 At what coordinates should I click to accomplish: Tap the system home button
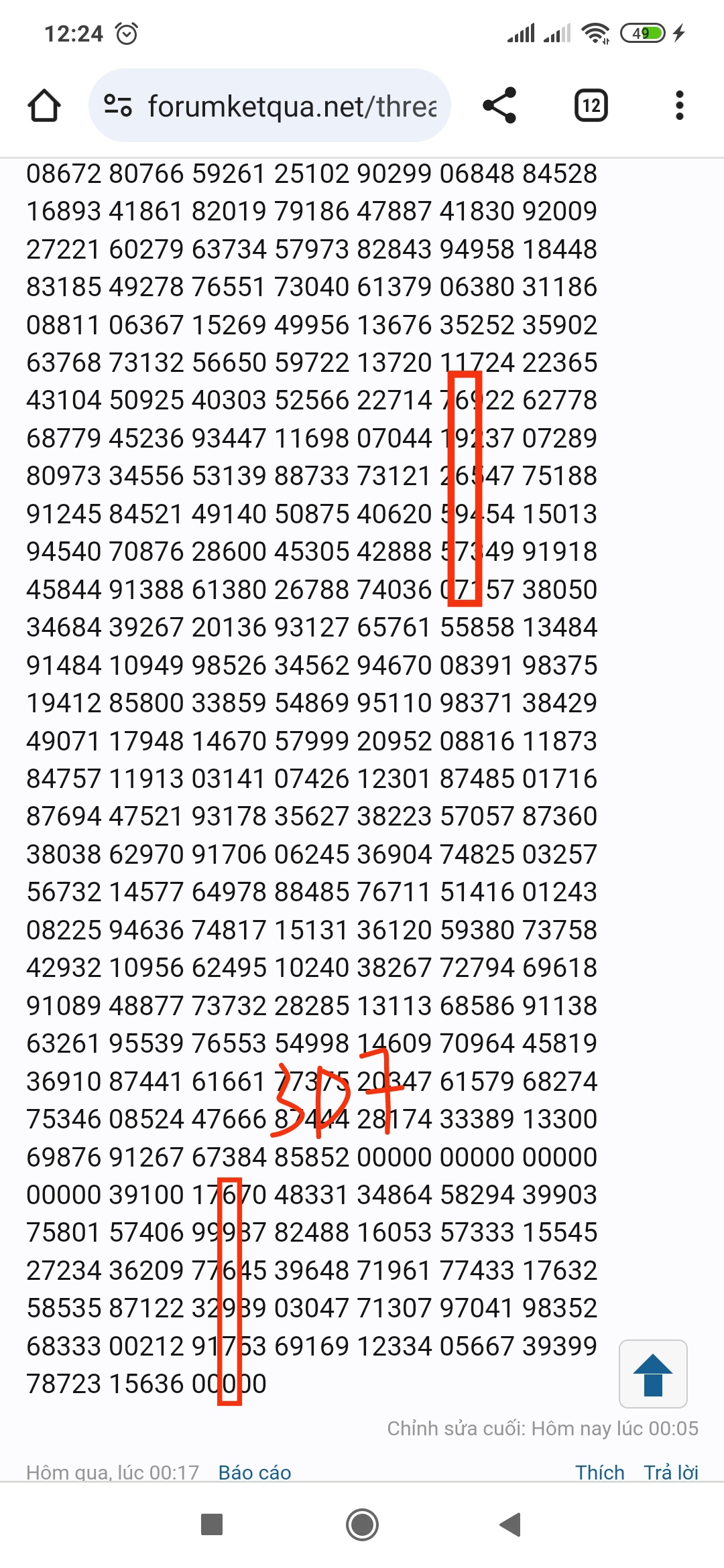coord(362,1524)
